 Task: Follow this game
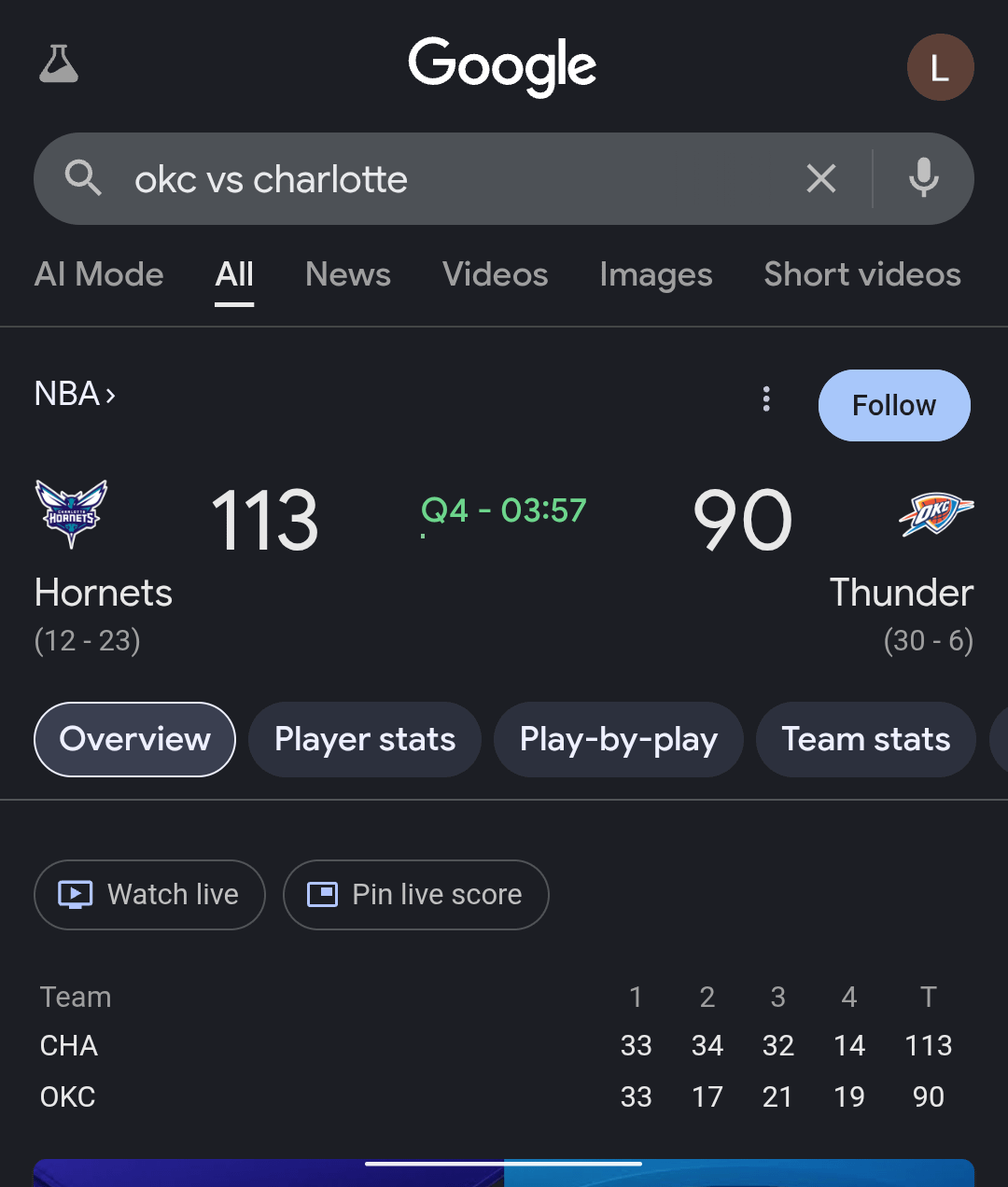coord(893,405)
